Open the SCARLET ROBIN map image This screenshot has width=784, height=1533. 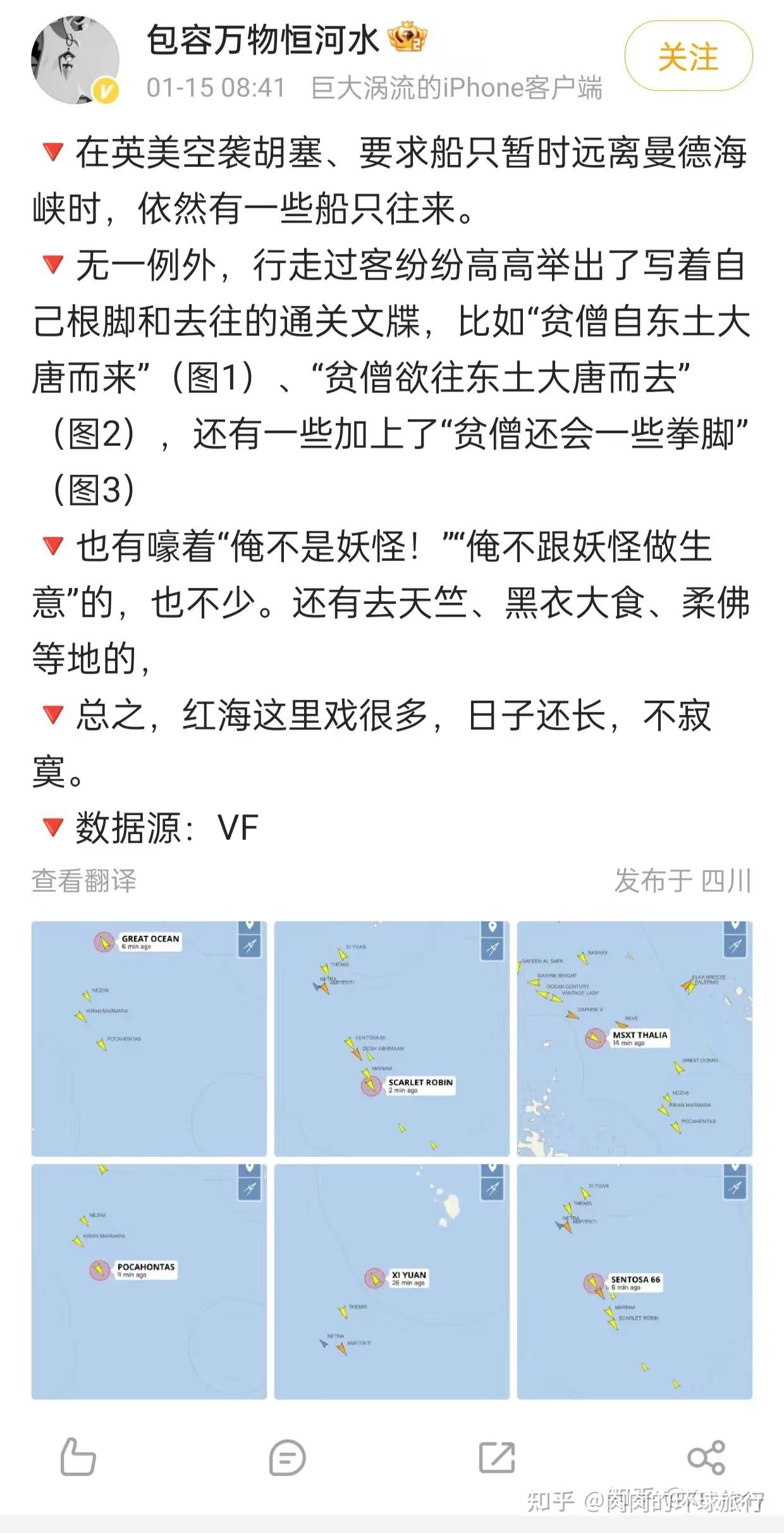pyautogui.click(x=391, y=1038)
